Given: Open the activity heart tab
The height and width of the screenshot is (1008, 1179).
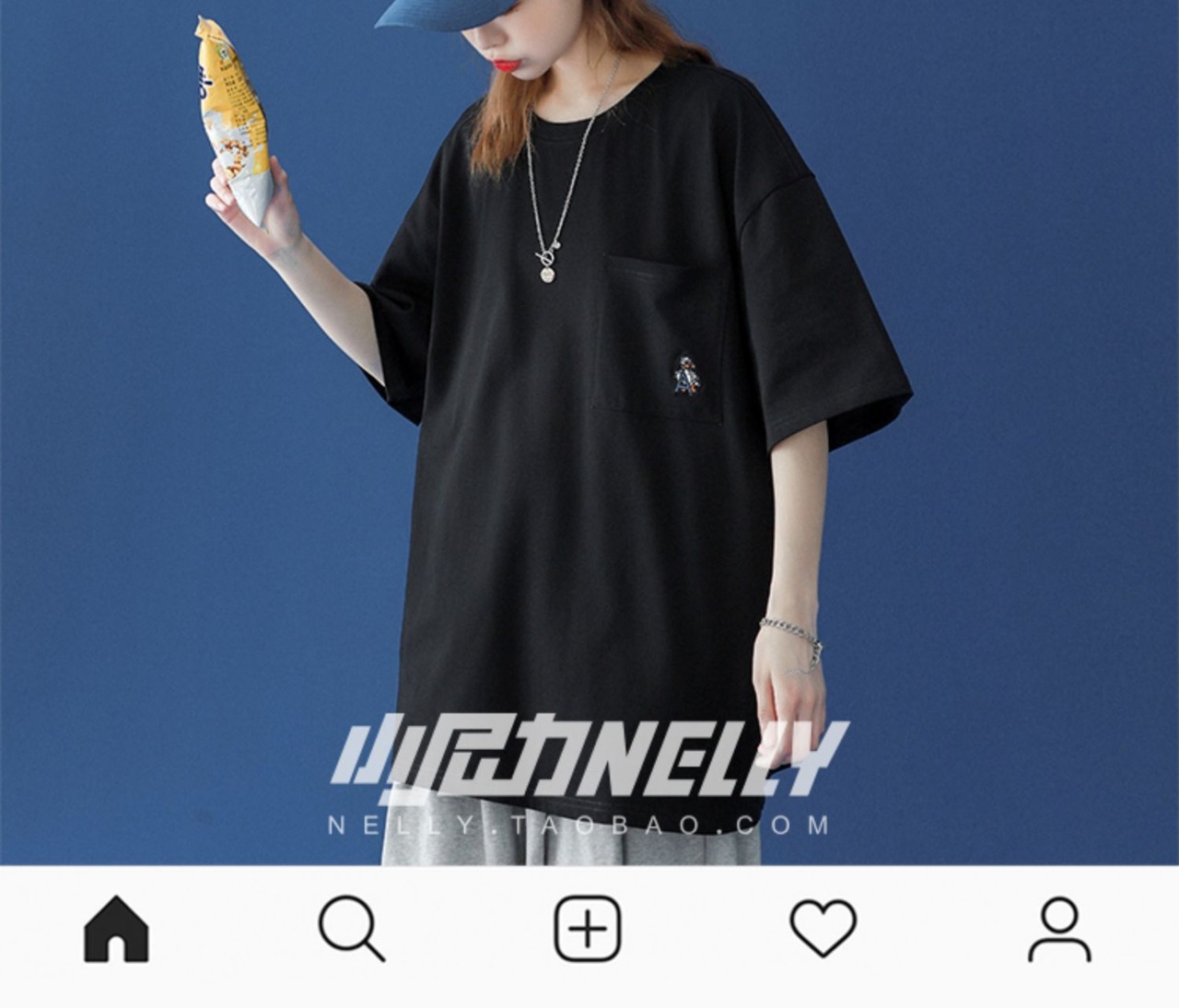Looking at the screenshot, I should coord(823,928).
